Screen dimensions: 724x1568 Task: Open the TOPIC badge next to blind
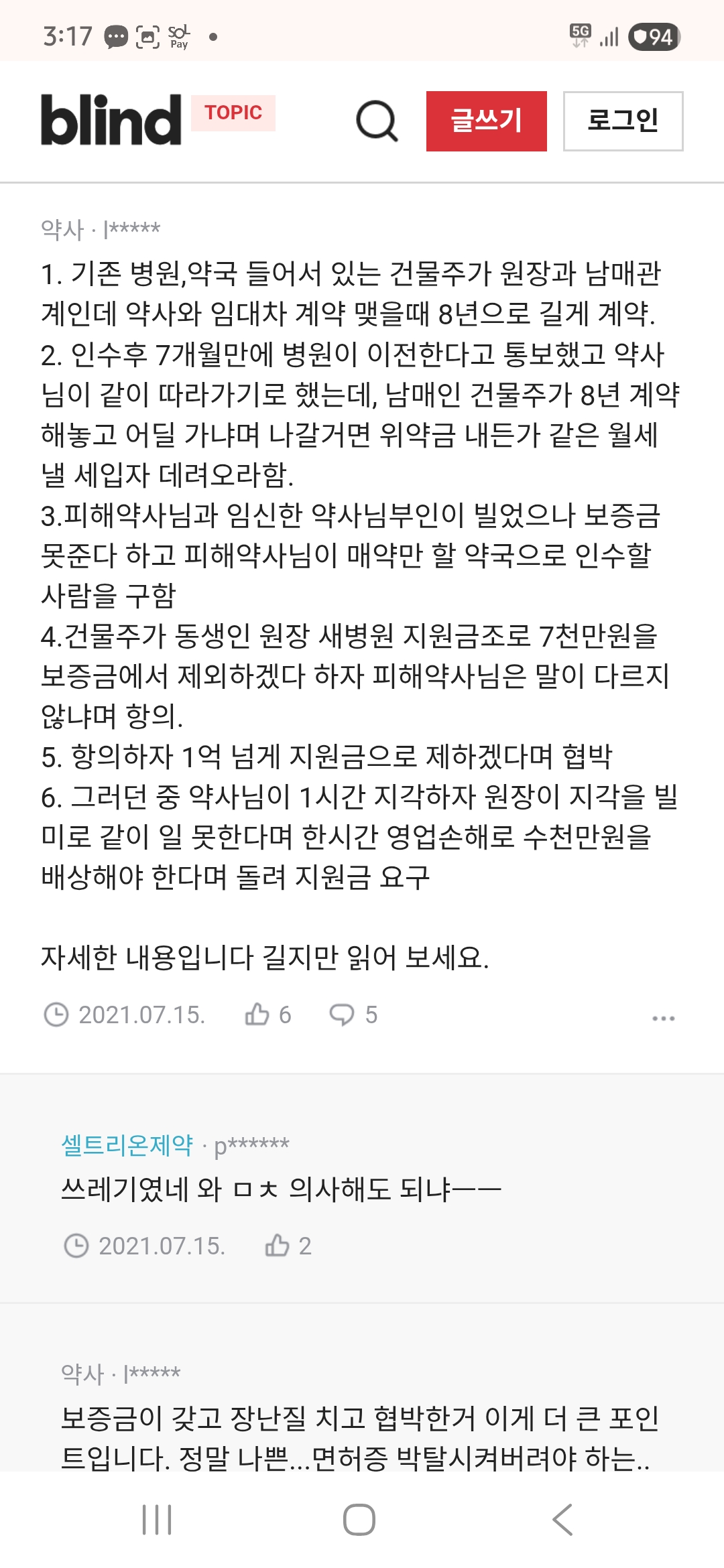click(233, 113)
